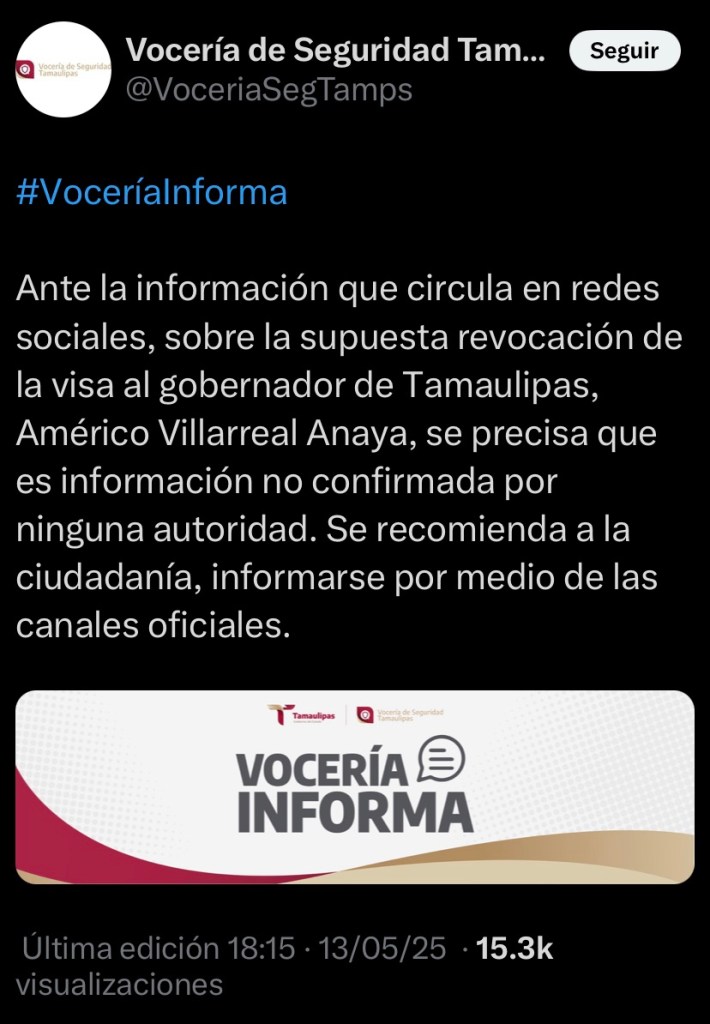Open the Vocería Informa image attachment
The width and height of the screenshot is (710, 1024).
tap(355, 787)
